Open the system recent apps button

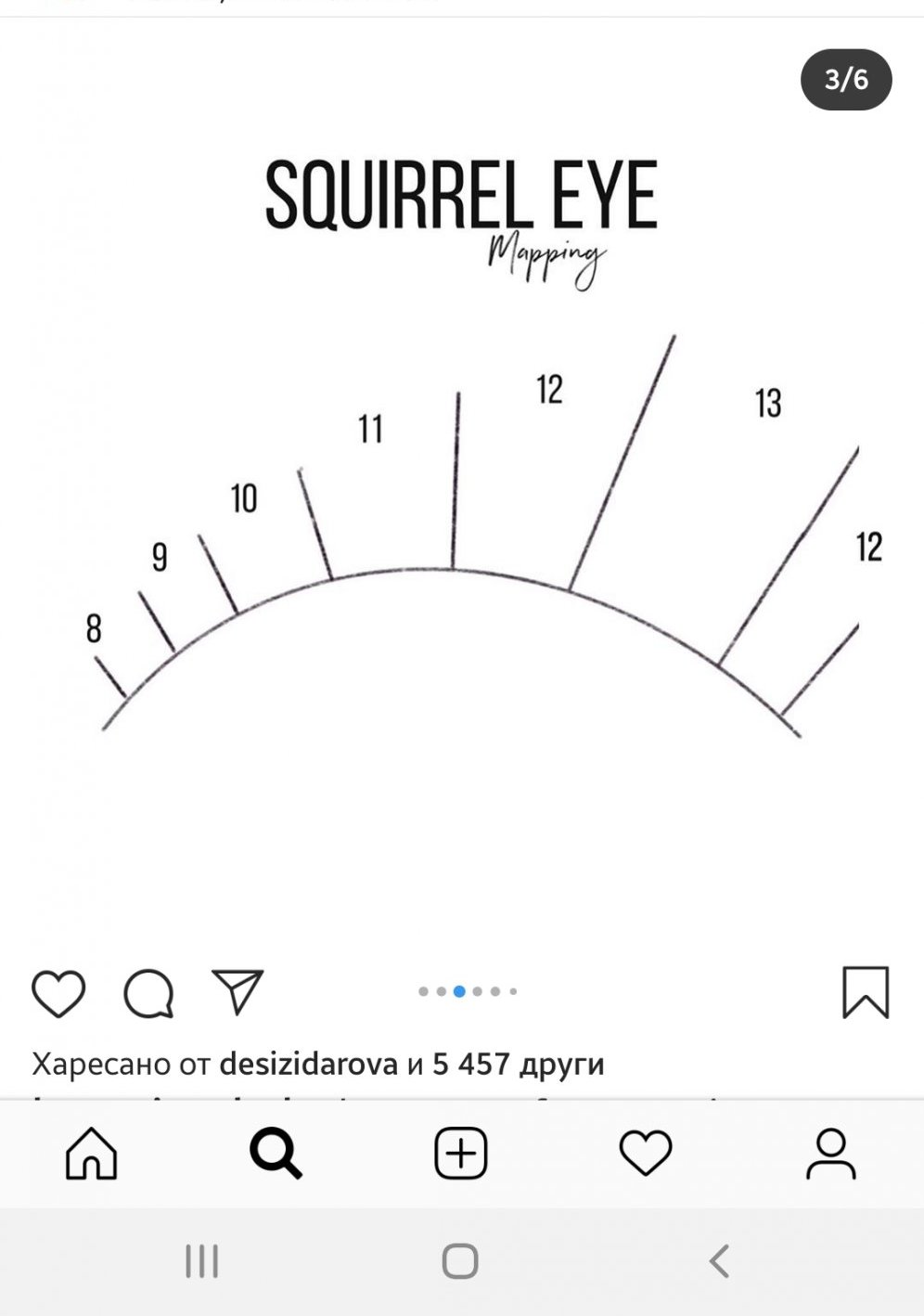(x=201, y=1261)
